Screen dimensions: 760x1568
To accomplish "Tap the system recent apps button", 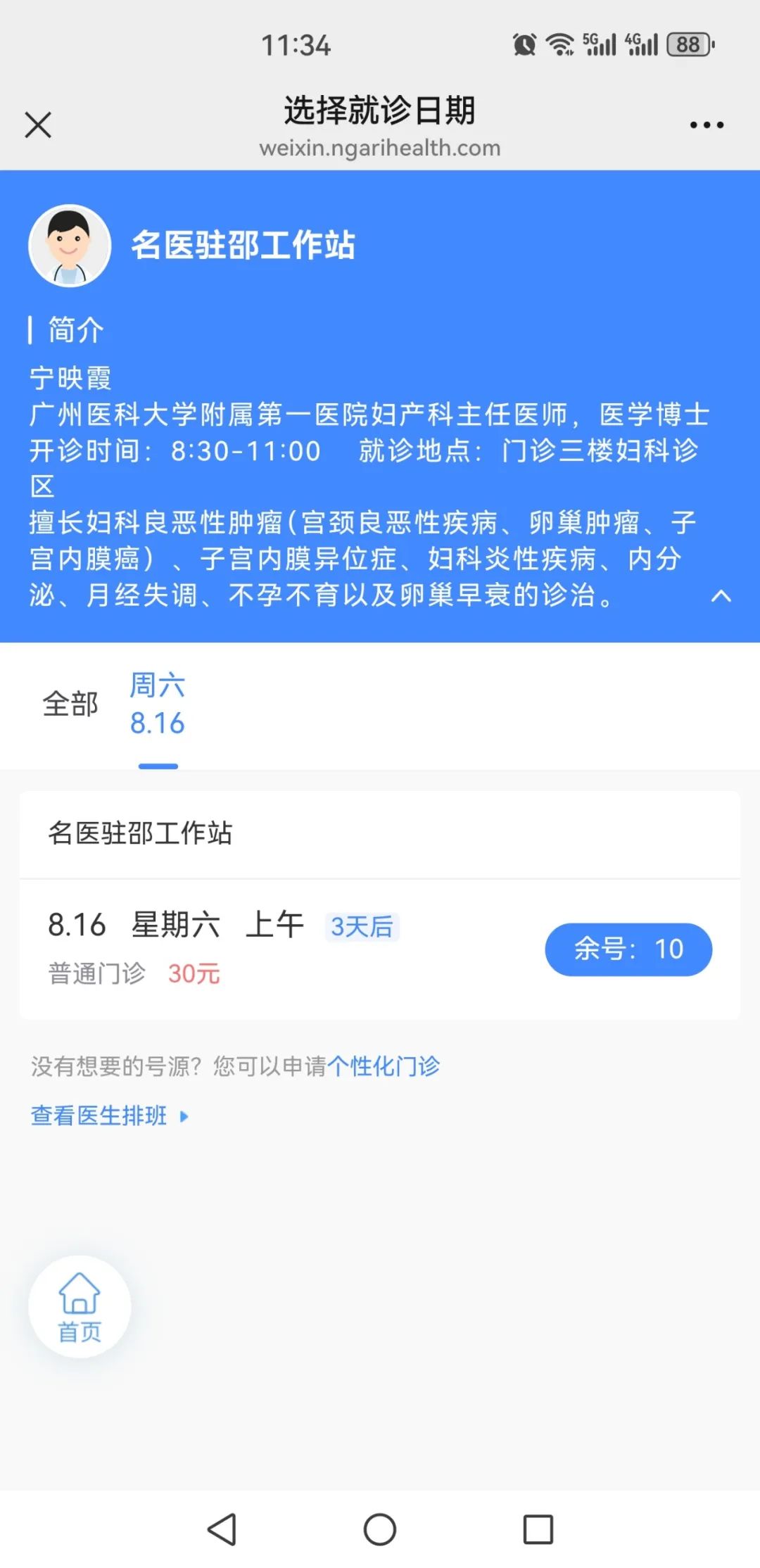I will click(x=538, y=1529).
